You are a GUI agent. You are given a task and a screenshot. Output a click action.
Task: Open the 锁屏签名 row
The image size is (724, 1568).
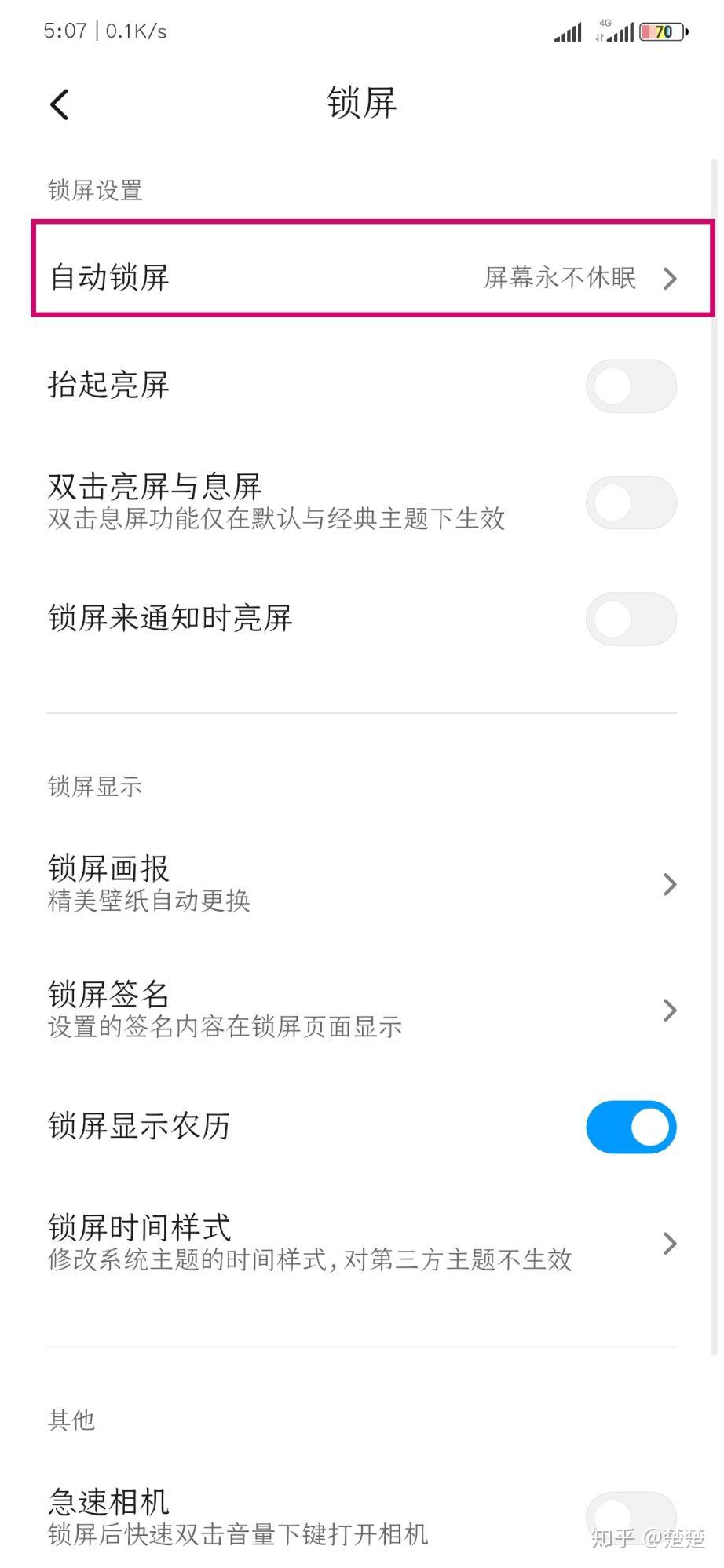pos(361,1010)
